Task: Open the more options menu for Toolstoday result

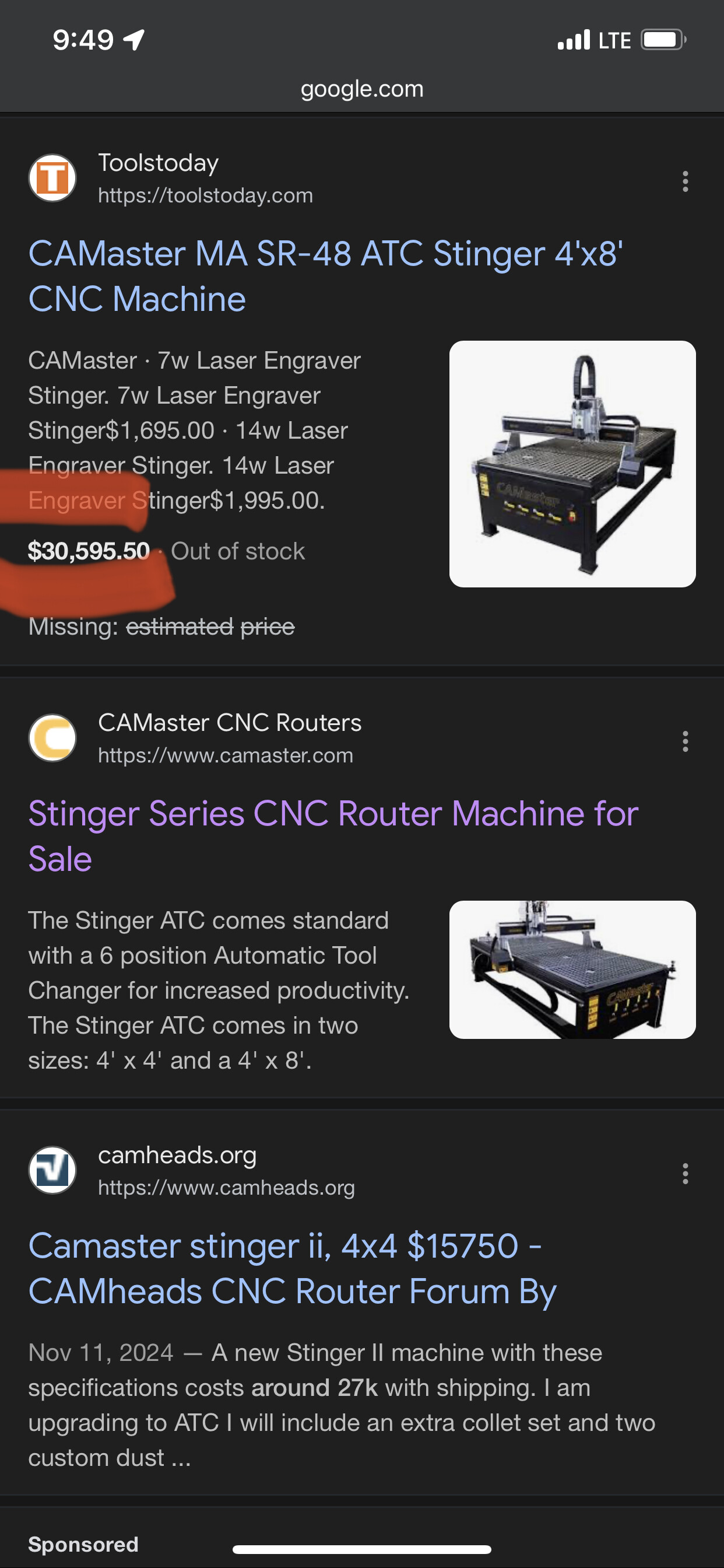Action: point(685,181)
